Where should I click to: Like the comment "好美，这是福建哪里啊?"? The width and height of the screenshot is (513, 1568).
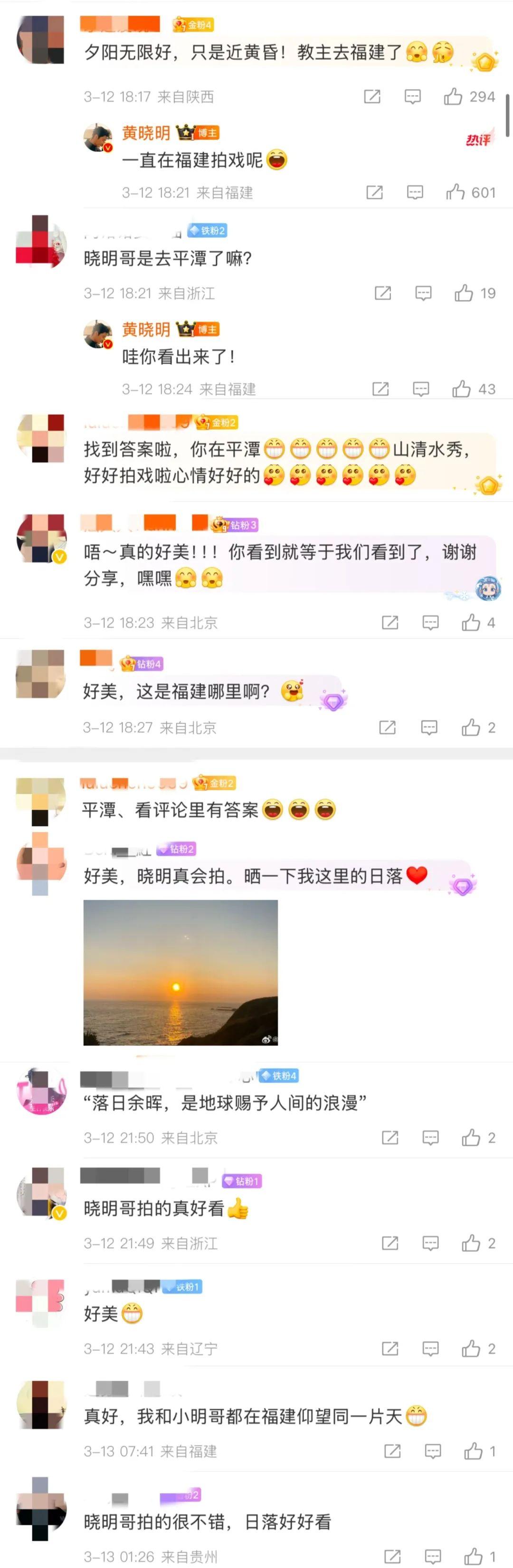471,727
